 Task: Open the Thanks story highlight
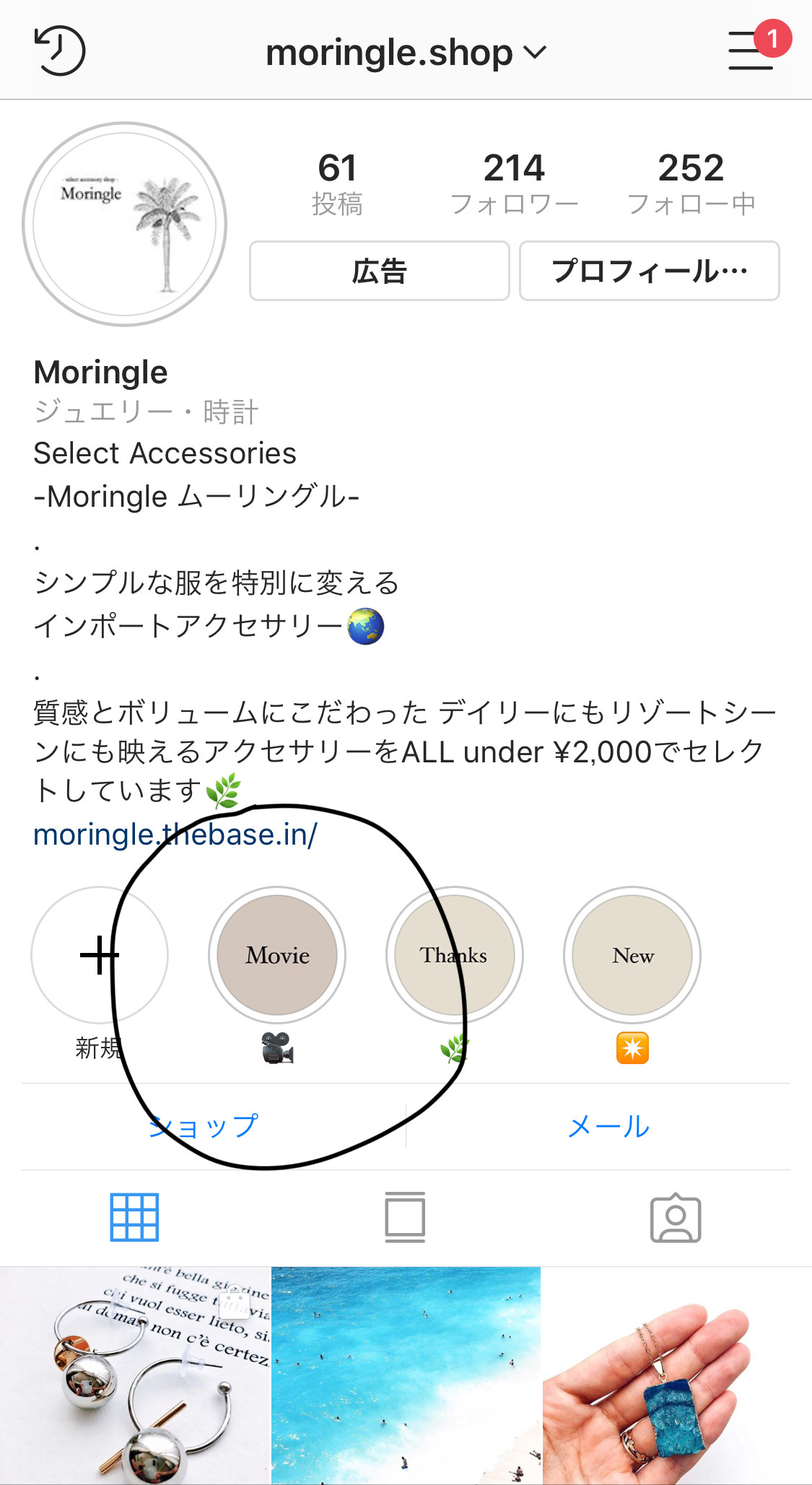pos(454,955)
